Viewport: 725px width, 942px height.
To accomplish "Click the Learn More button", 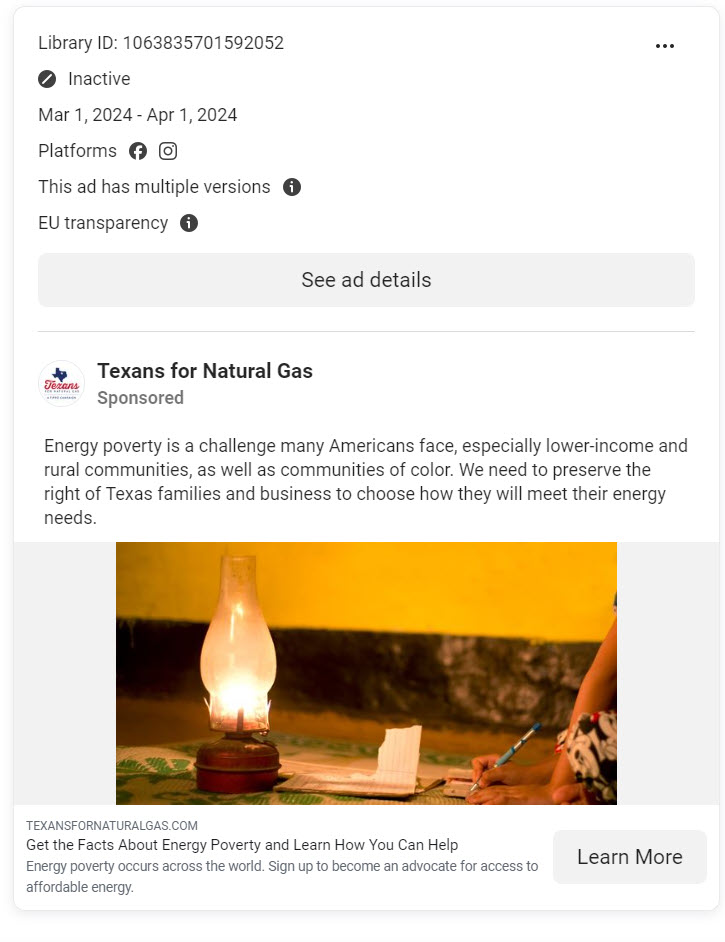I will [629, 856].
